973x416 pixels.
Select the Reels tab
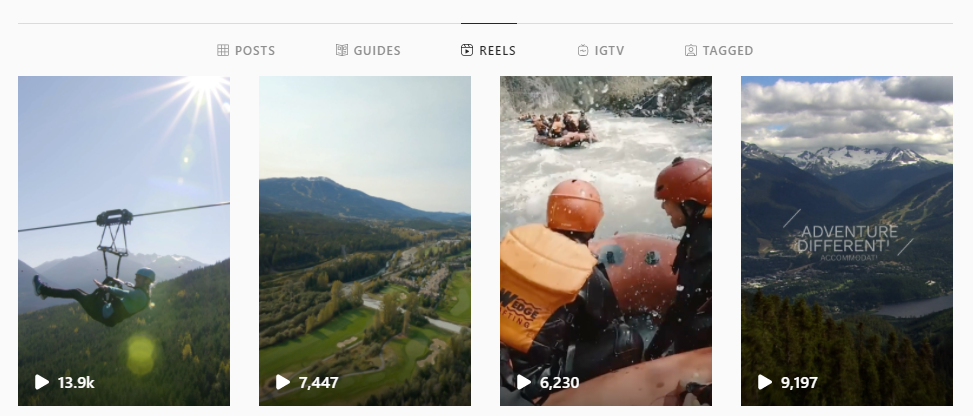[x=488, y=51]
